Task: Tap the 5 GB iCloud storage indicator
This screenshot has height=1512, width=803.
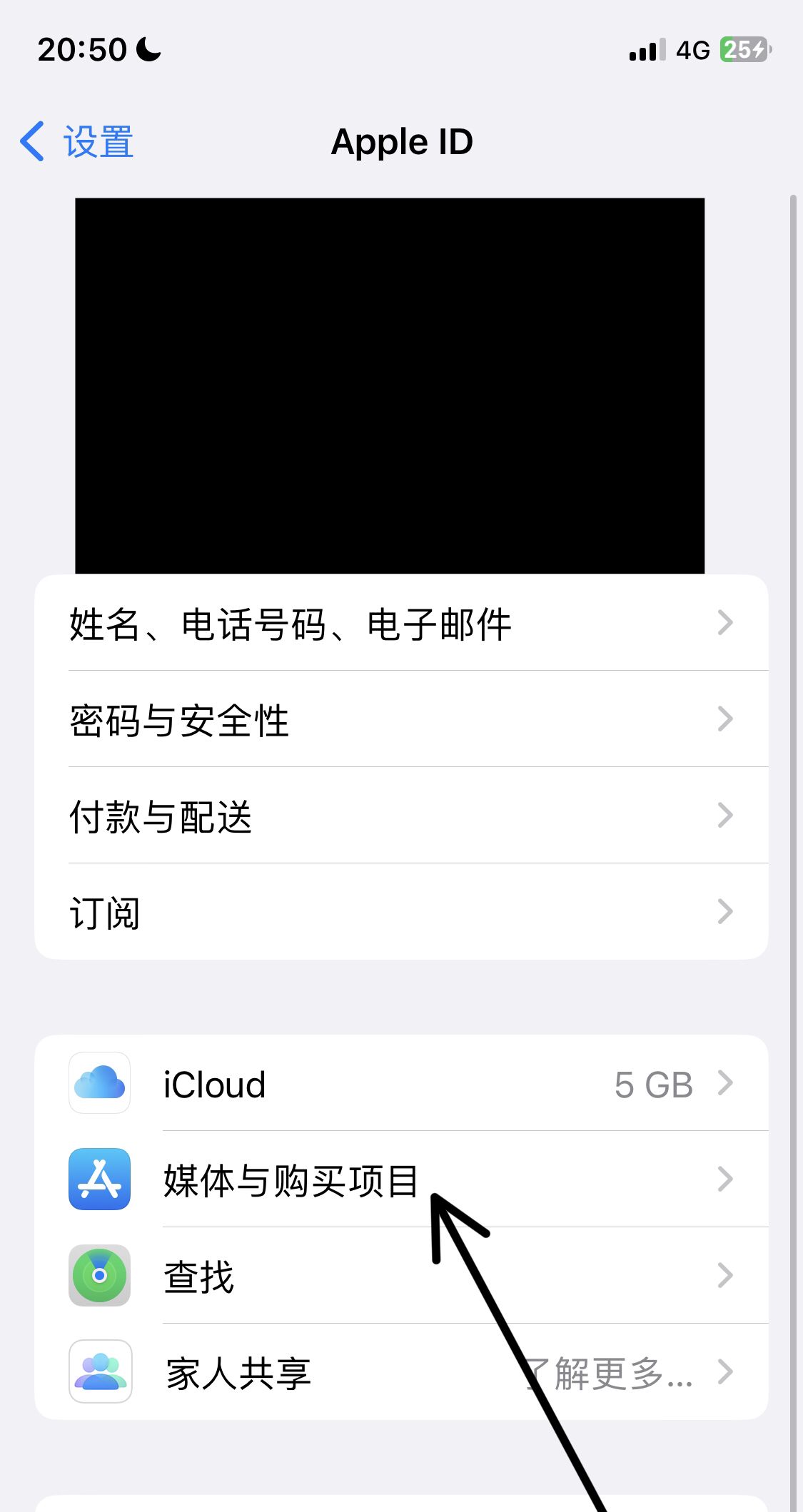Action: [653, 1084]
